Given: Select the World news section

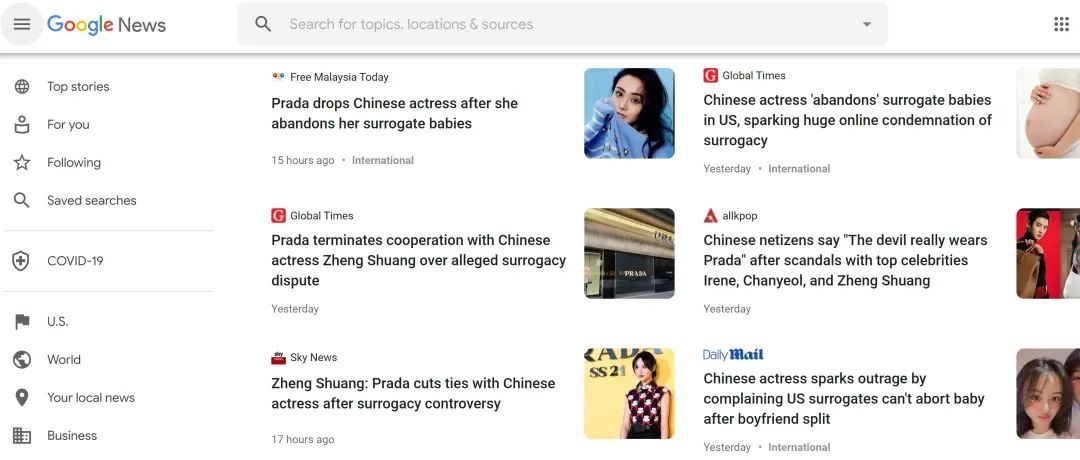Looking at the screenshot, I should tap(64, 360).
